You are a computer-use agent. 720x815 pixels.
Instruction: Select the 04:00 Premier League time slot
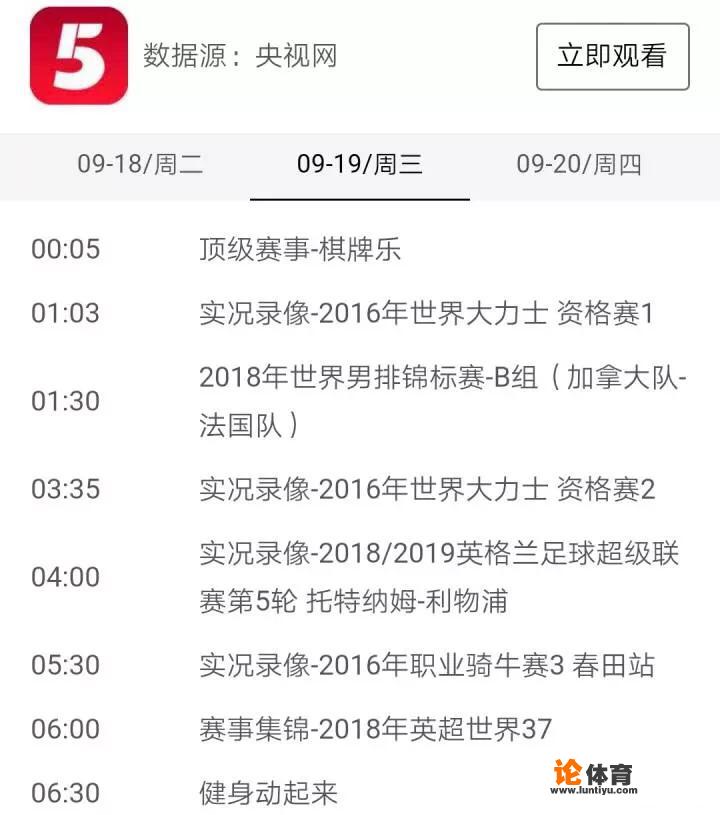[68, 577]
